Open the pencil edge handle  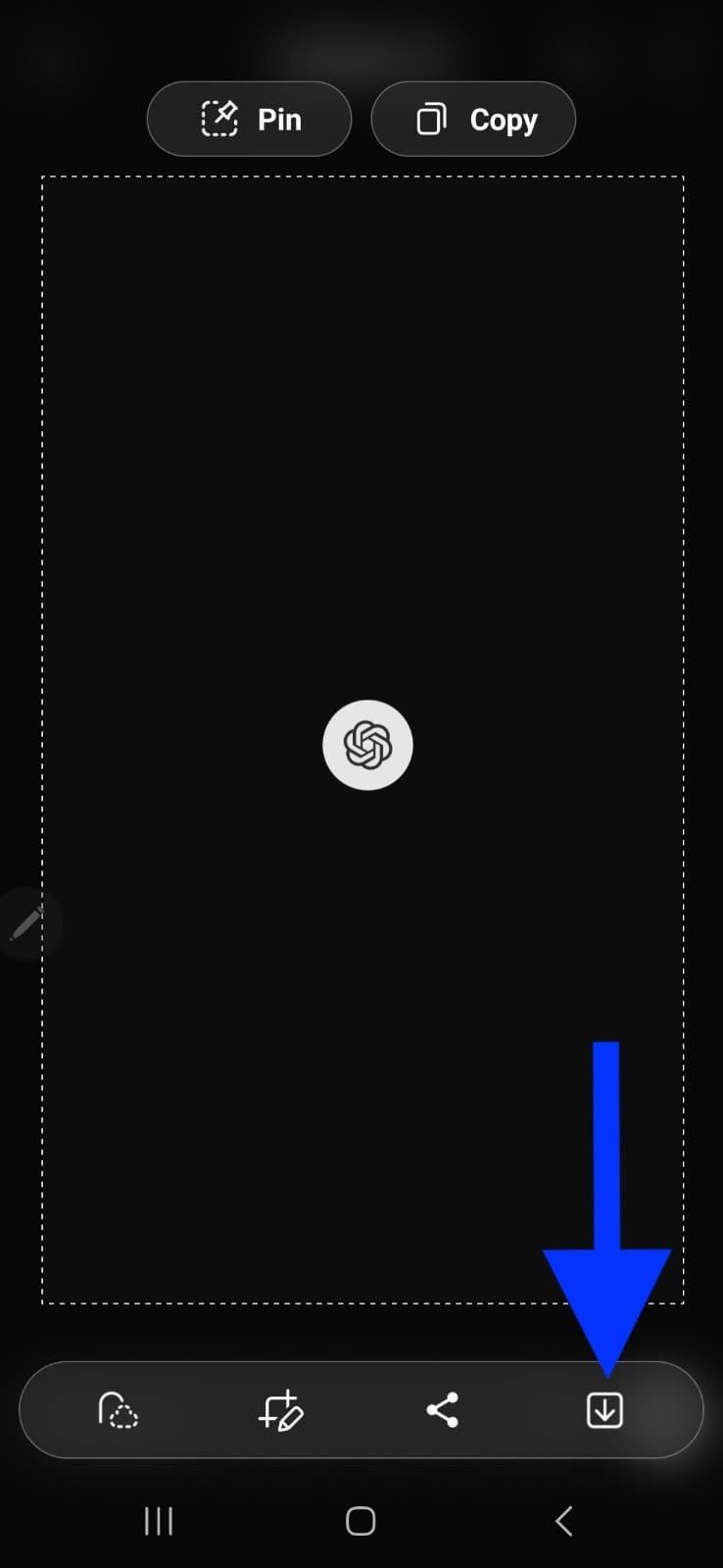[26, 923]
